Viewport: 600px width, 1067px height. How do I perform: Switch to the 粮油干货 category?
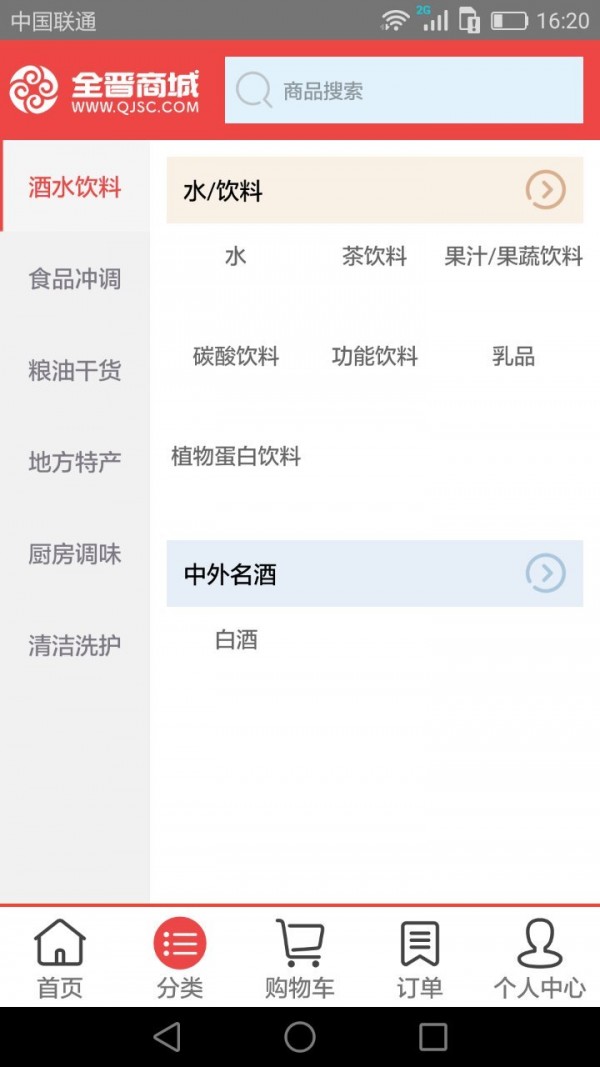point(75,371)
